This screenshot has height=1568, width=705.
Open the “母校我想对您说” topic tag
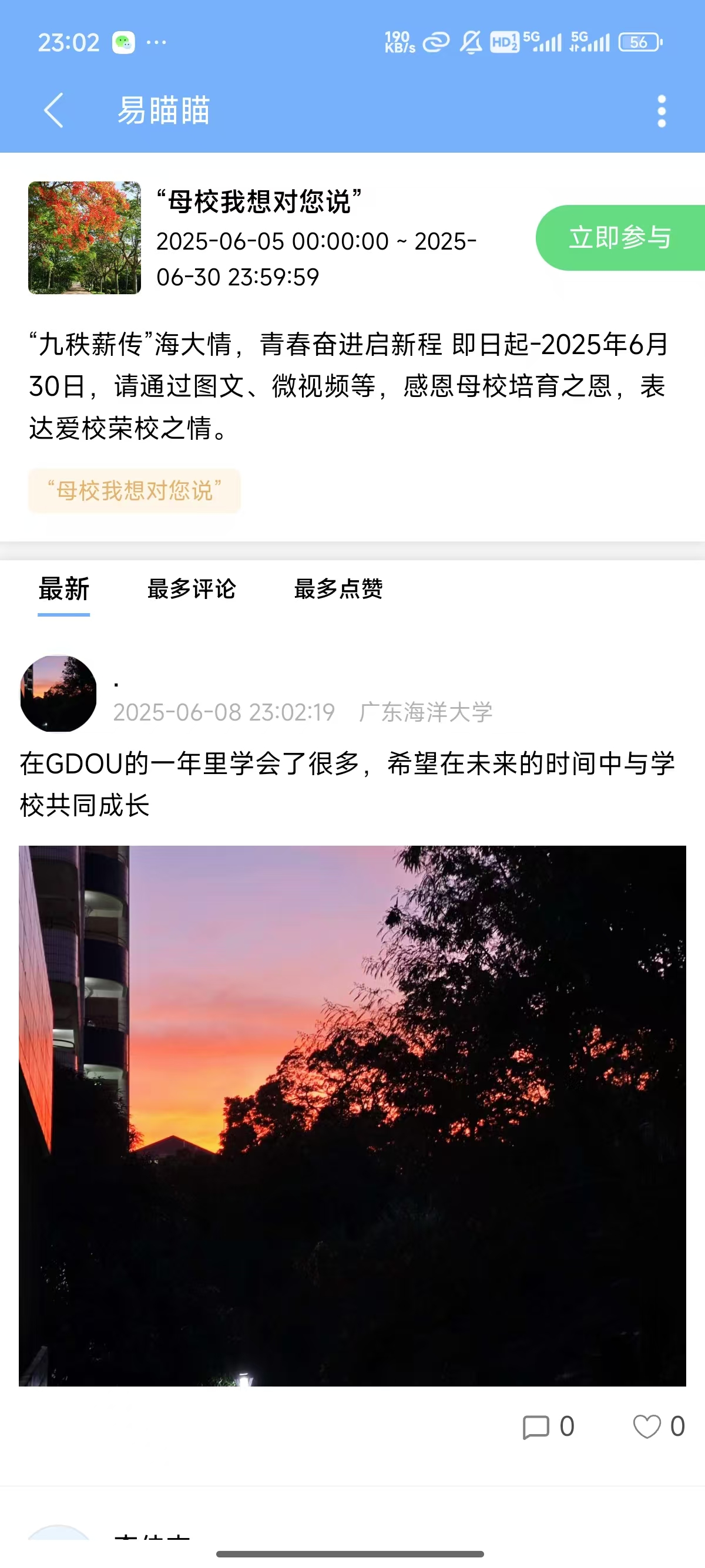[x=134, y=490]
